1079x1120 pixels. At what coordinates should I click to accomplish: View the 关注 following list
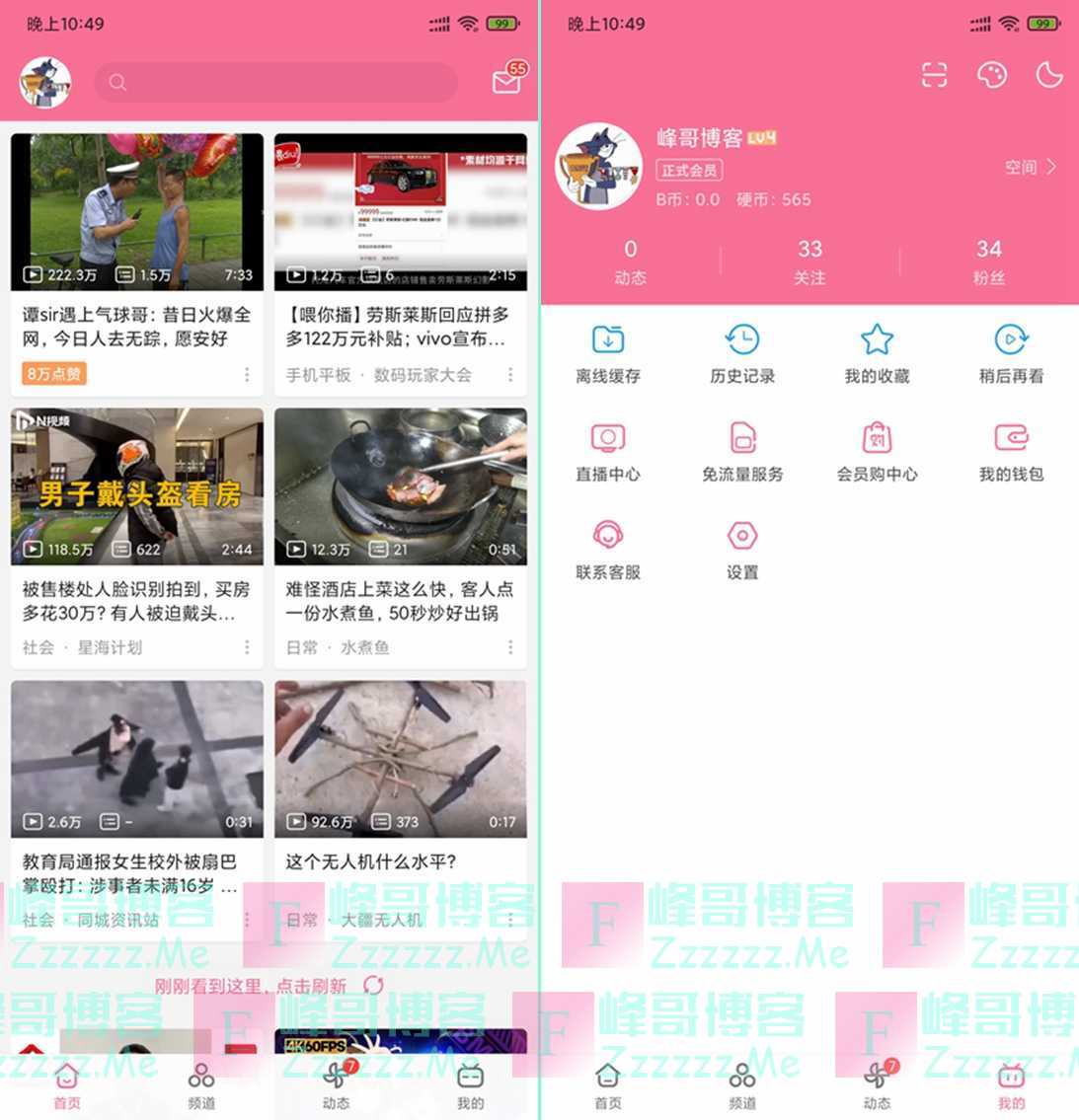pos(809,261)
